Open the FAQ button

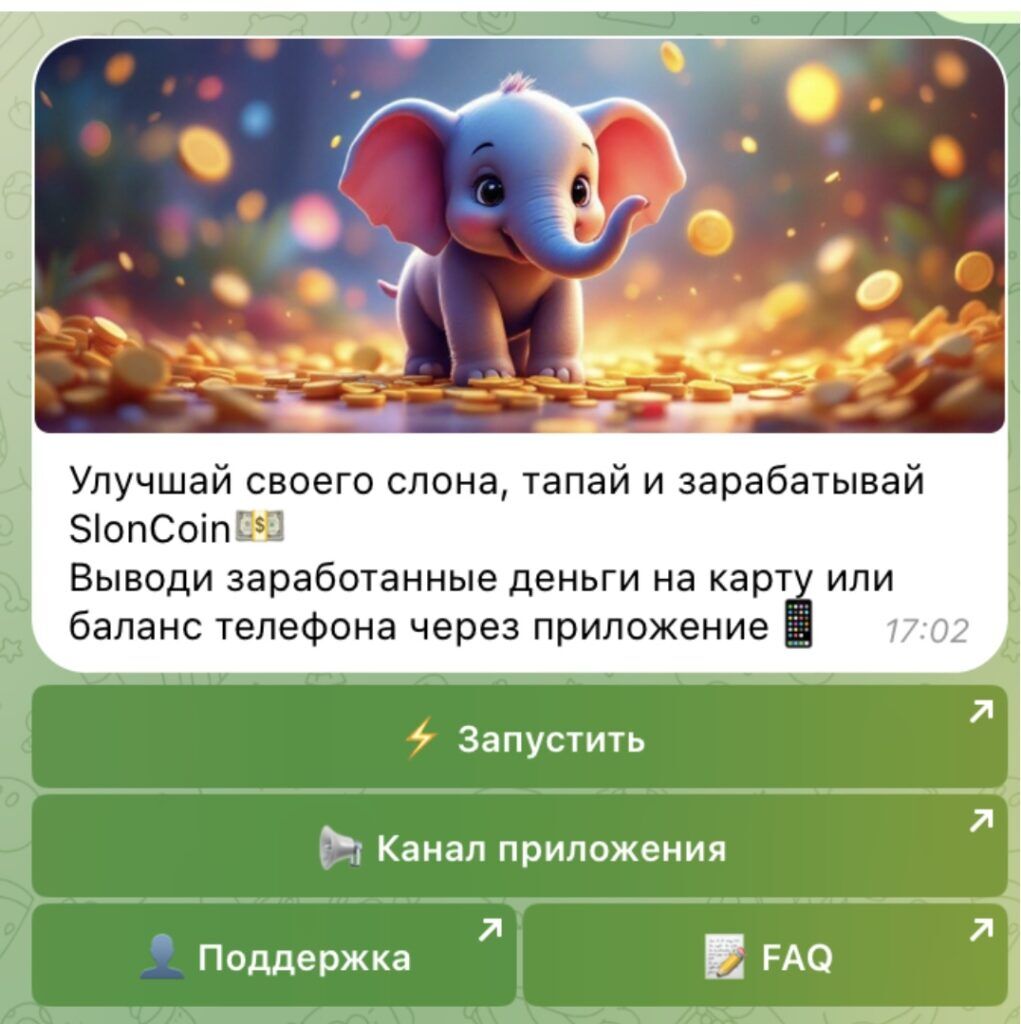coord(765,955)
